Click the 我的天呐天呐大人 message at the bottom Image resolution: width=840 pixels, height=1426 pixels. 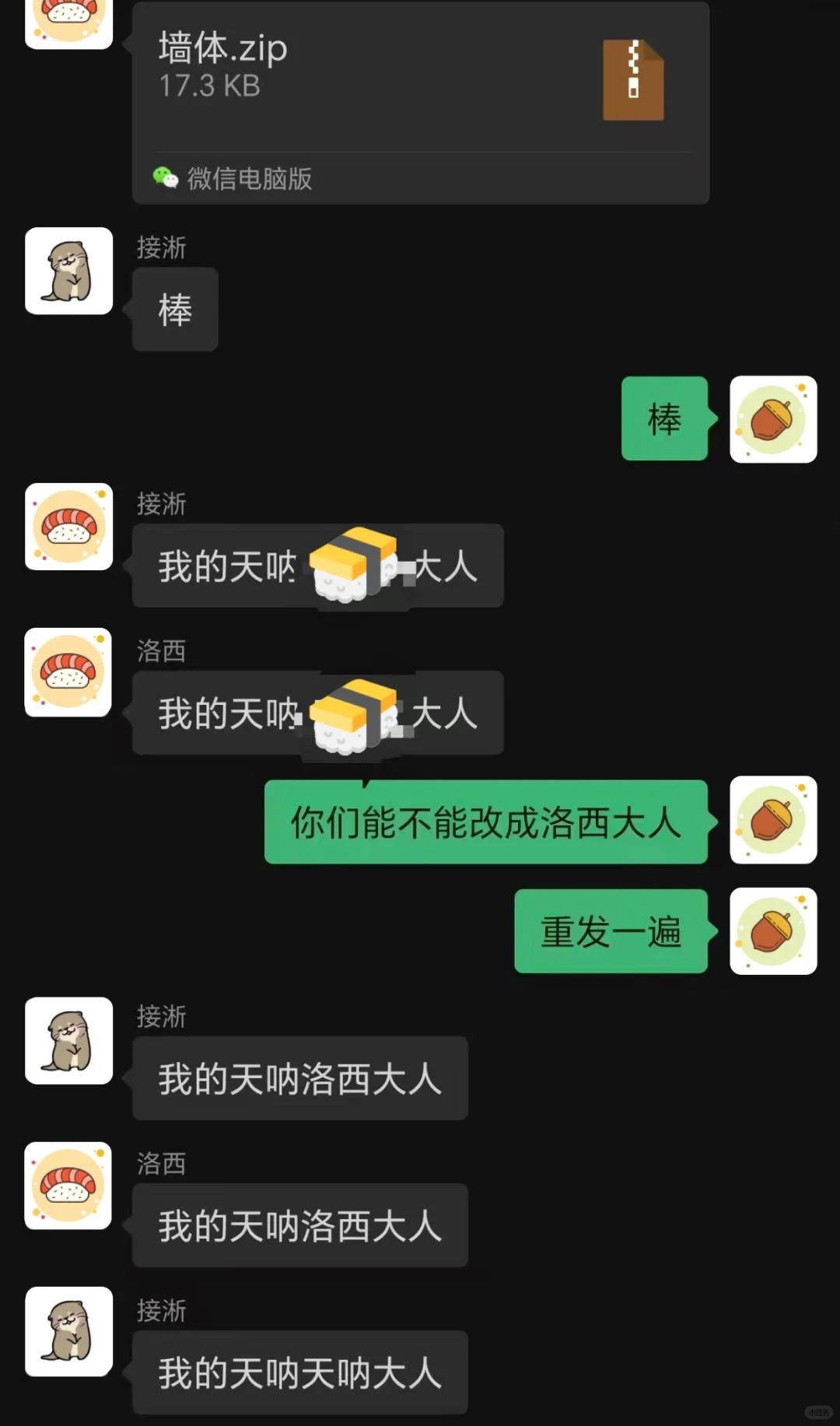301,1373
